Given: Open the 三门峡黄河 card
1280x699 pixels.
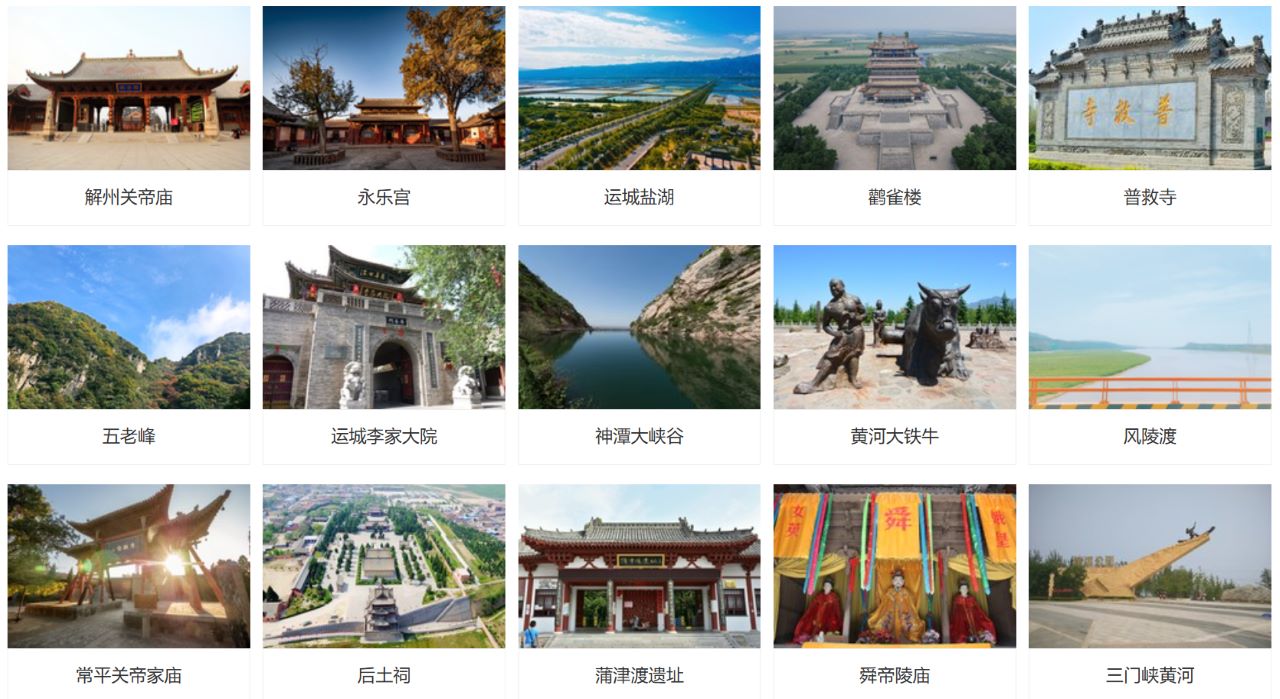Looking at the screenshot, I should (x=1150, y=590).
